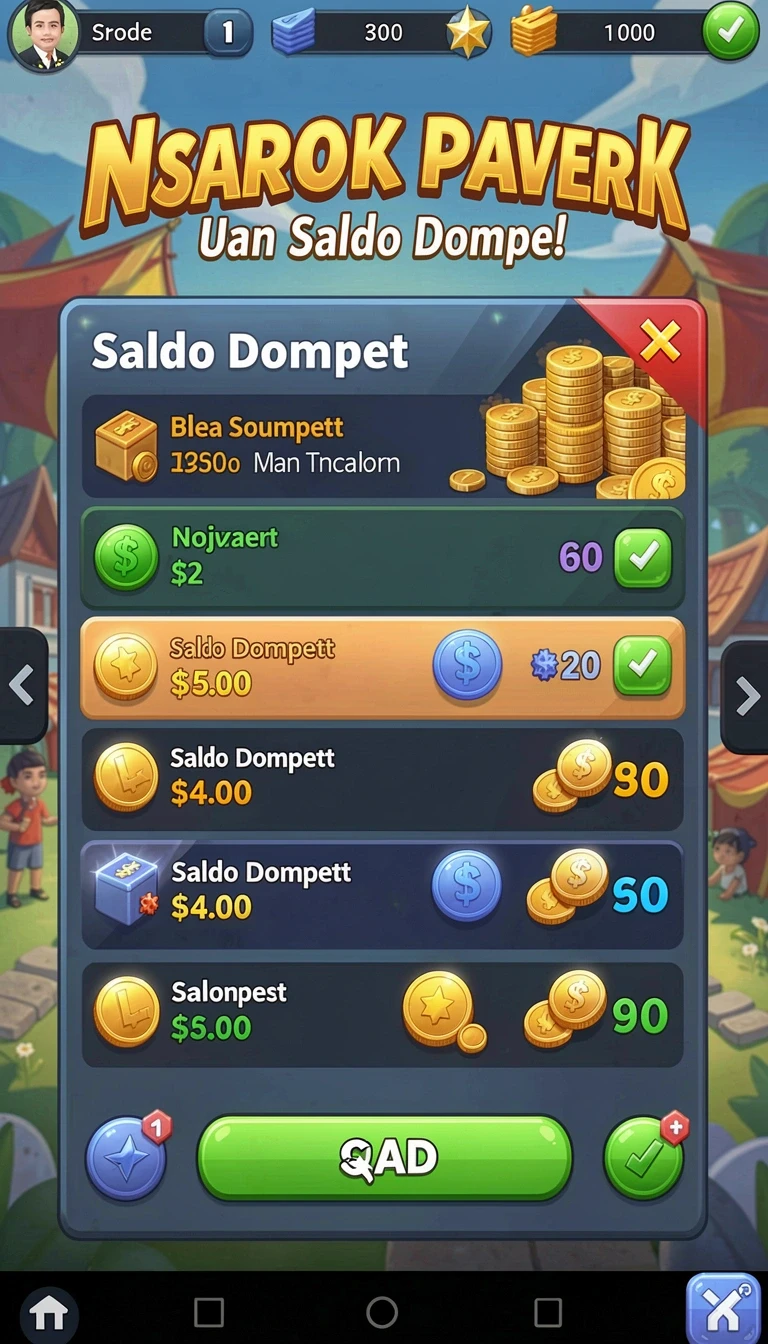Screen dimensions: 768x1344
Task: Open the Blea Soumpett banner
Action: (383, 446)
